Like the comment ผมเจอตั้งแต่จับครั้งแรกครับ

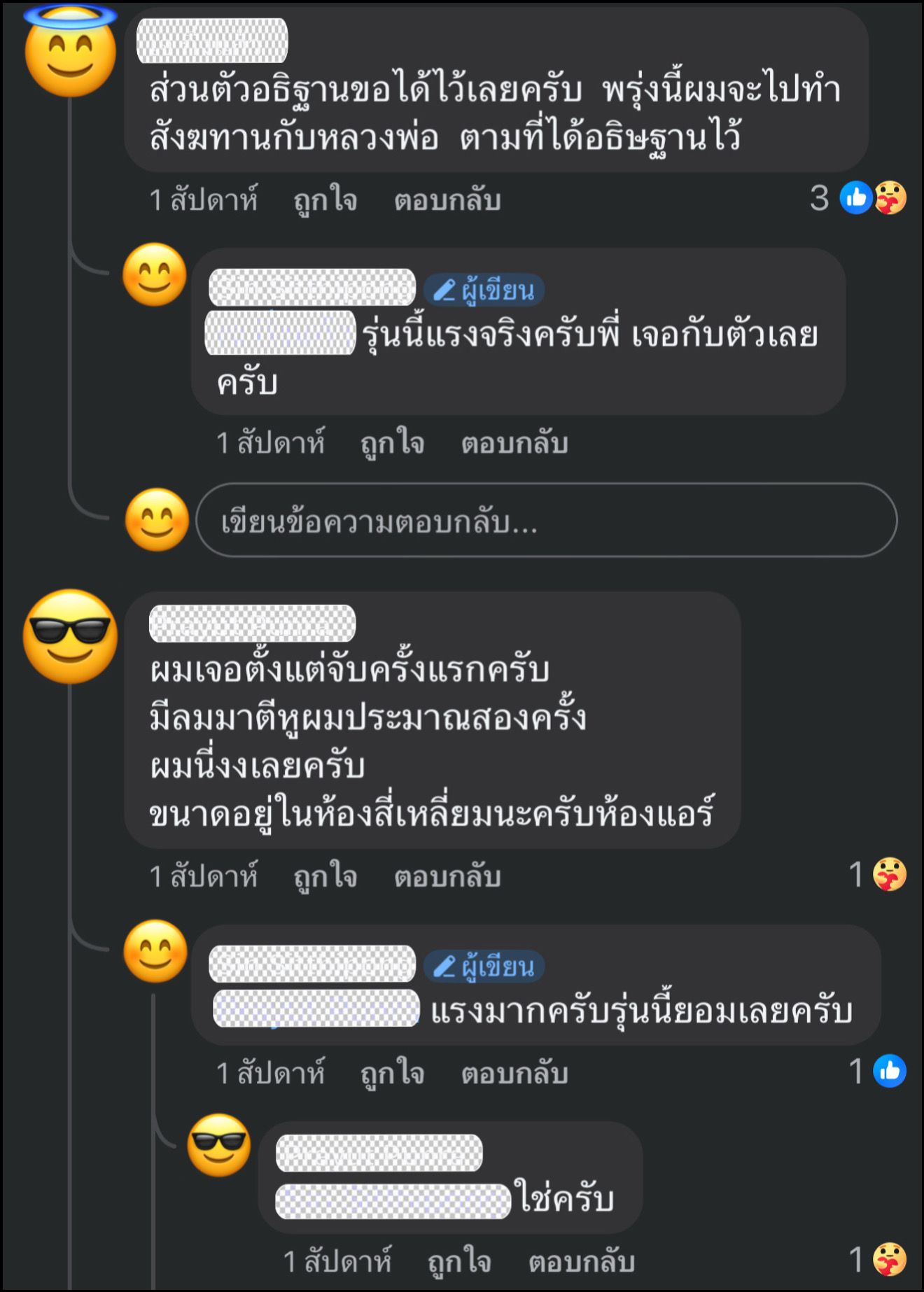click(325, 877)
